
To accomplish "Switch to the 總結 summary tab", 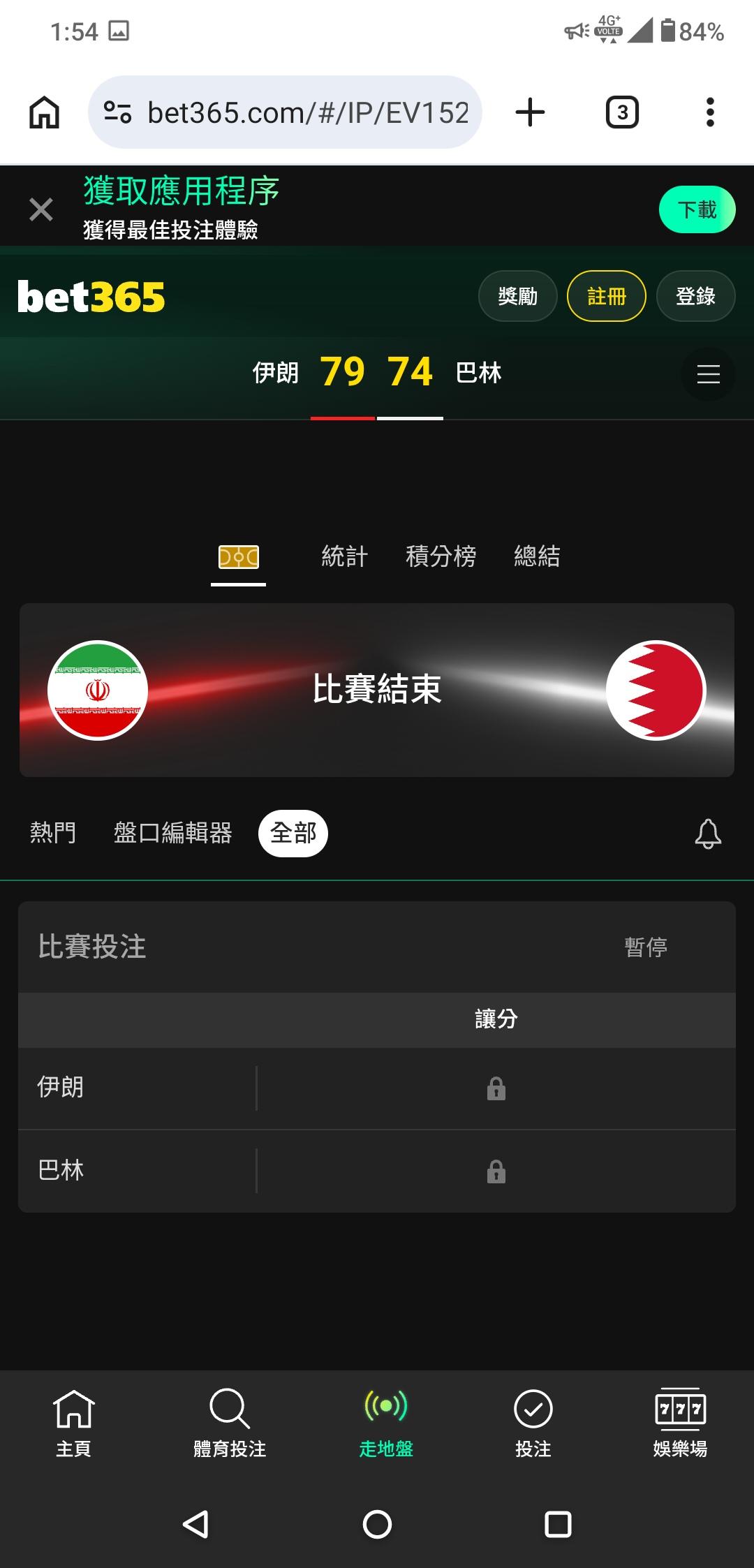I will 537,556.
